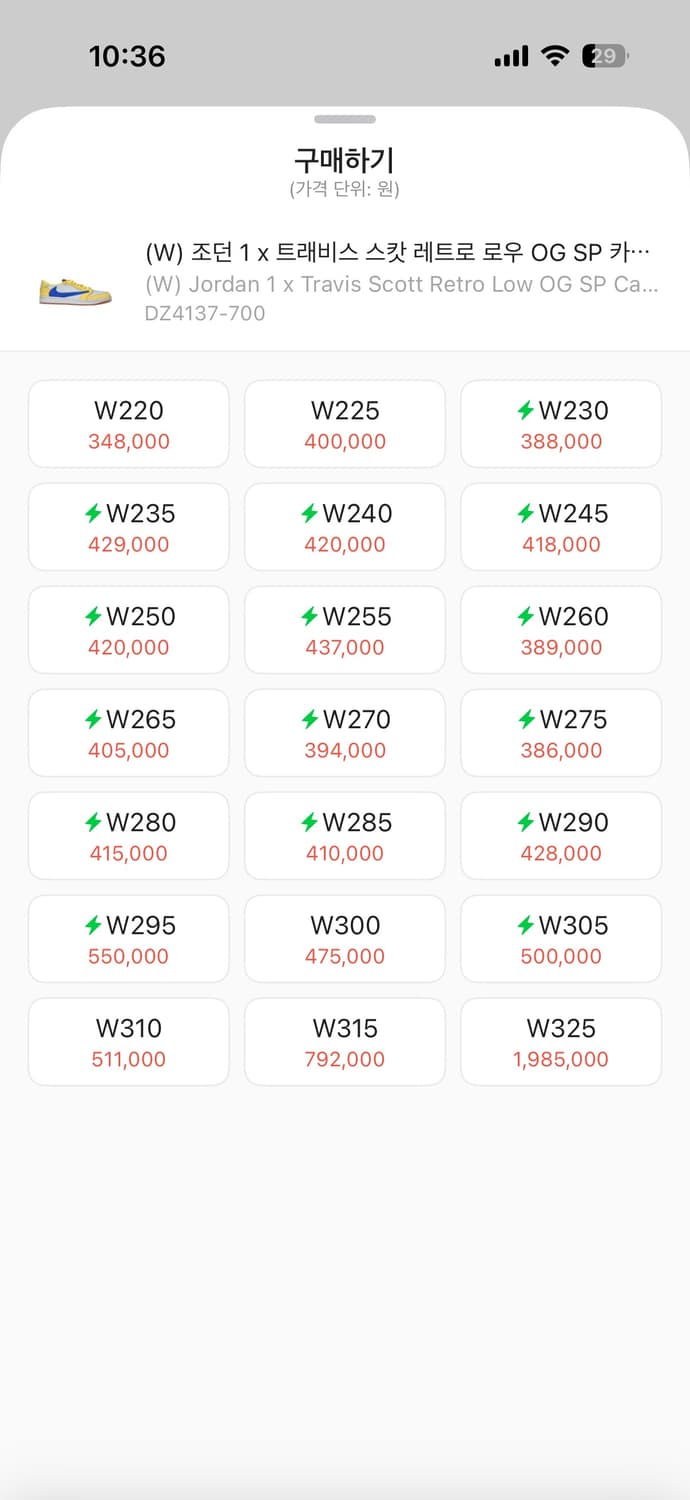Tap the W245 size option
This screenshot has height=1500, width=690.
point(561,527)
